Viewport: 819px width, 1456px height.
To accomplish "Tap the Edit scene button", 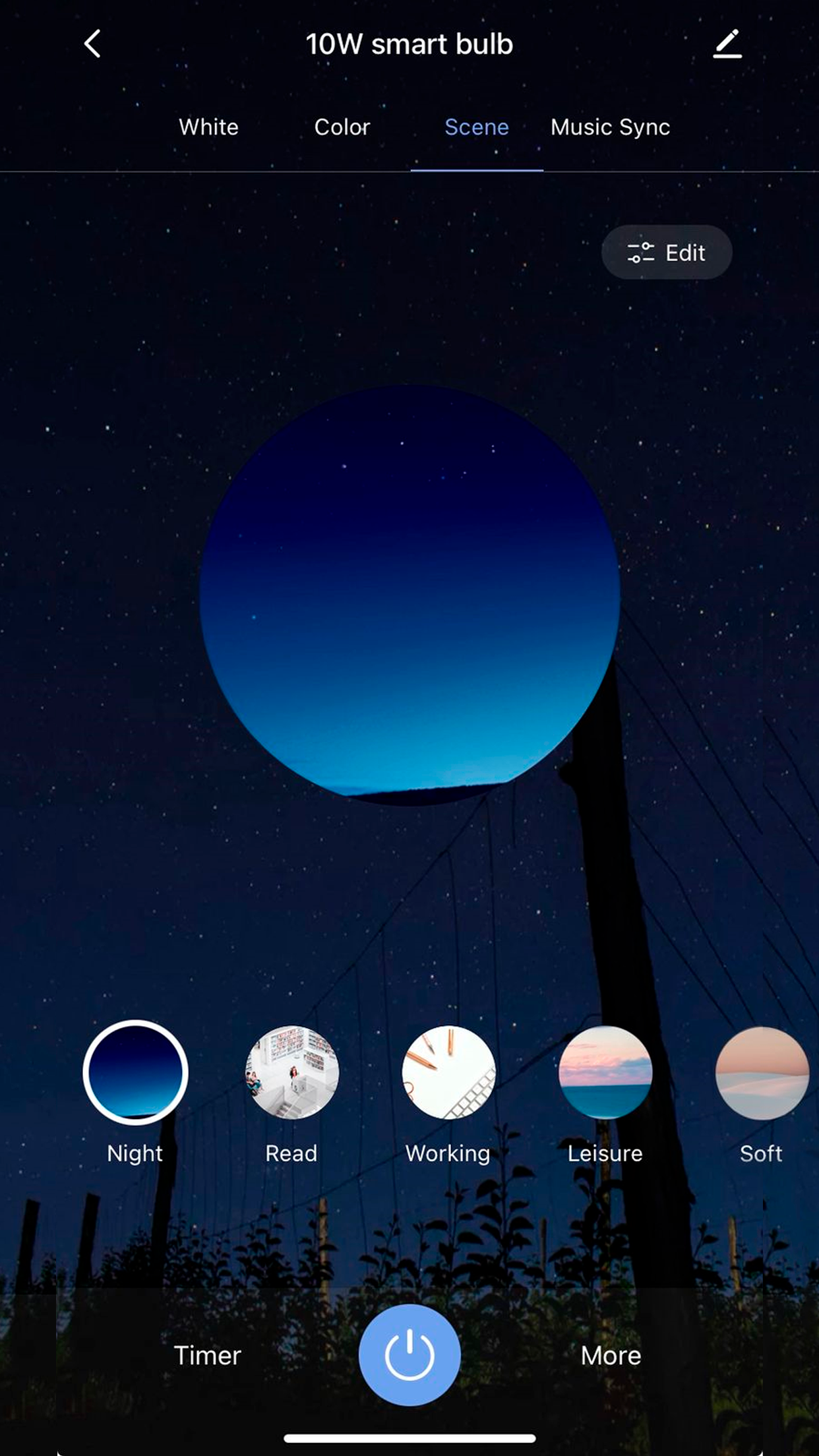I will [x=666, y=253].
